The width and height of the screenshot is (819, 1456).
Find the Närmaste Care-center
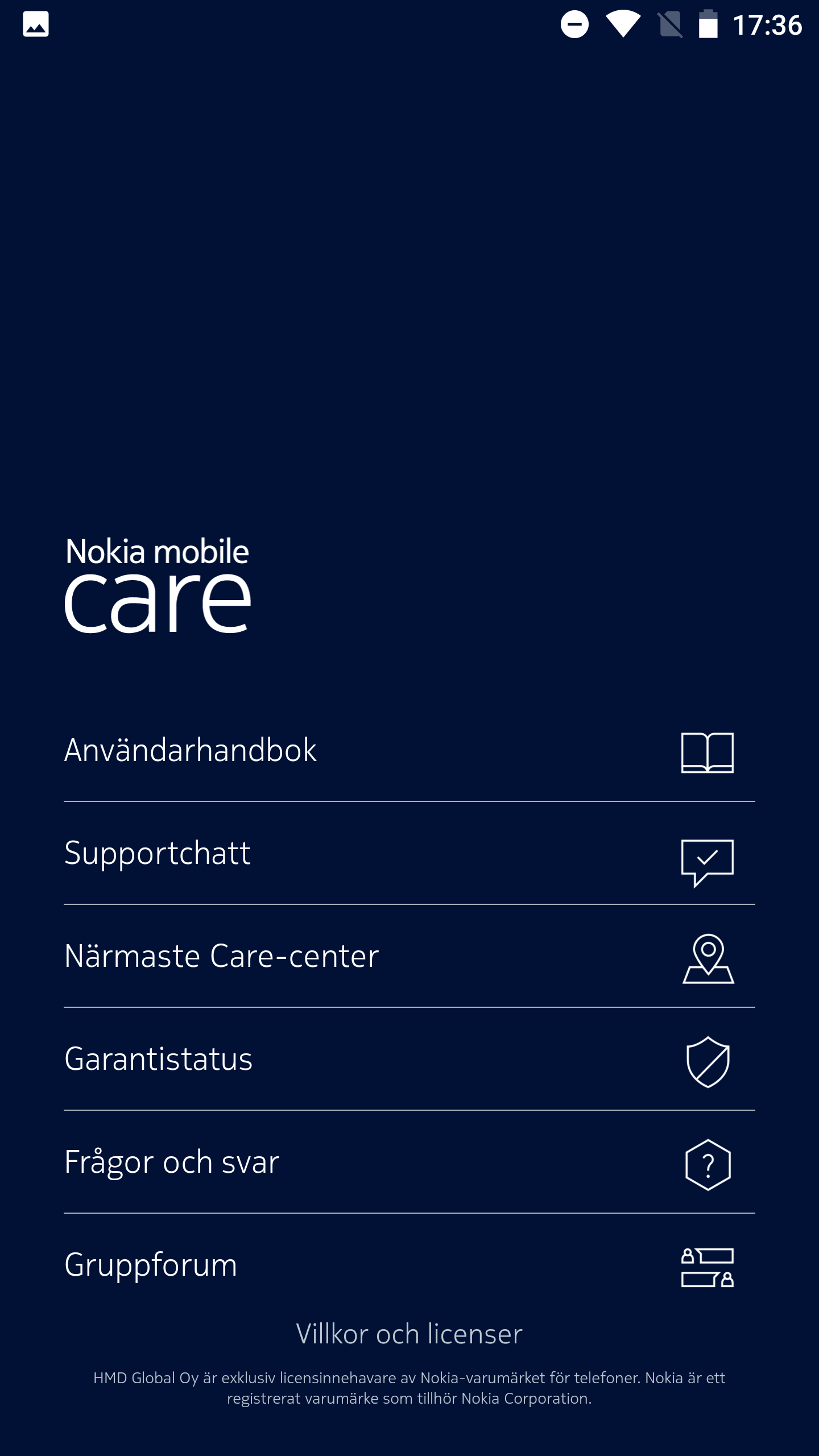tap(408, 957)
